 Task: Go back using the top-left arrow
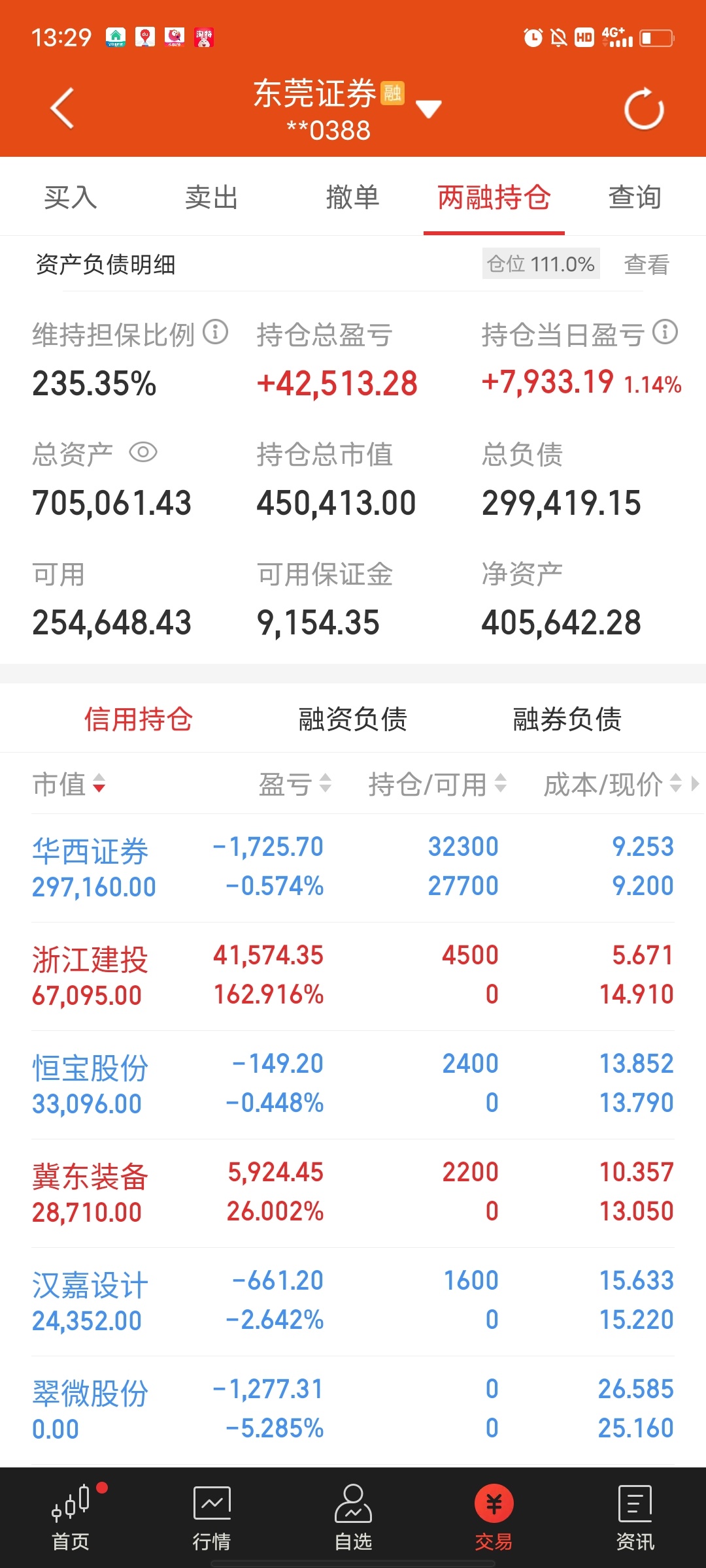pyautogui.click(x=62, y=108)
